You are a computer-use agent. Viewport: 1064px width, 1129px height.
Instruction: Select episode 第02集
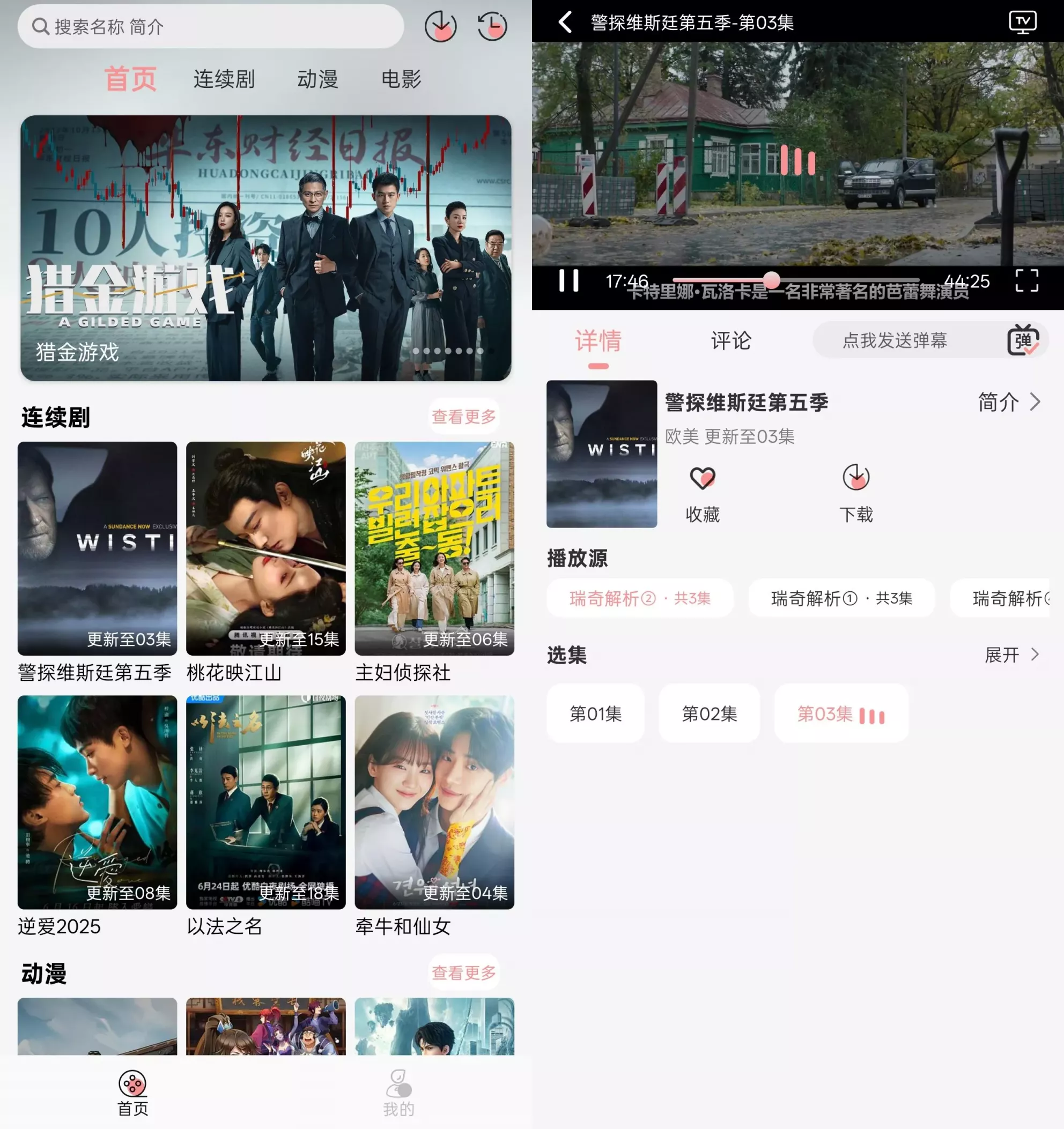pyautogui.click(x=710, y=714)
